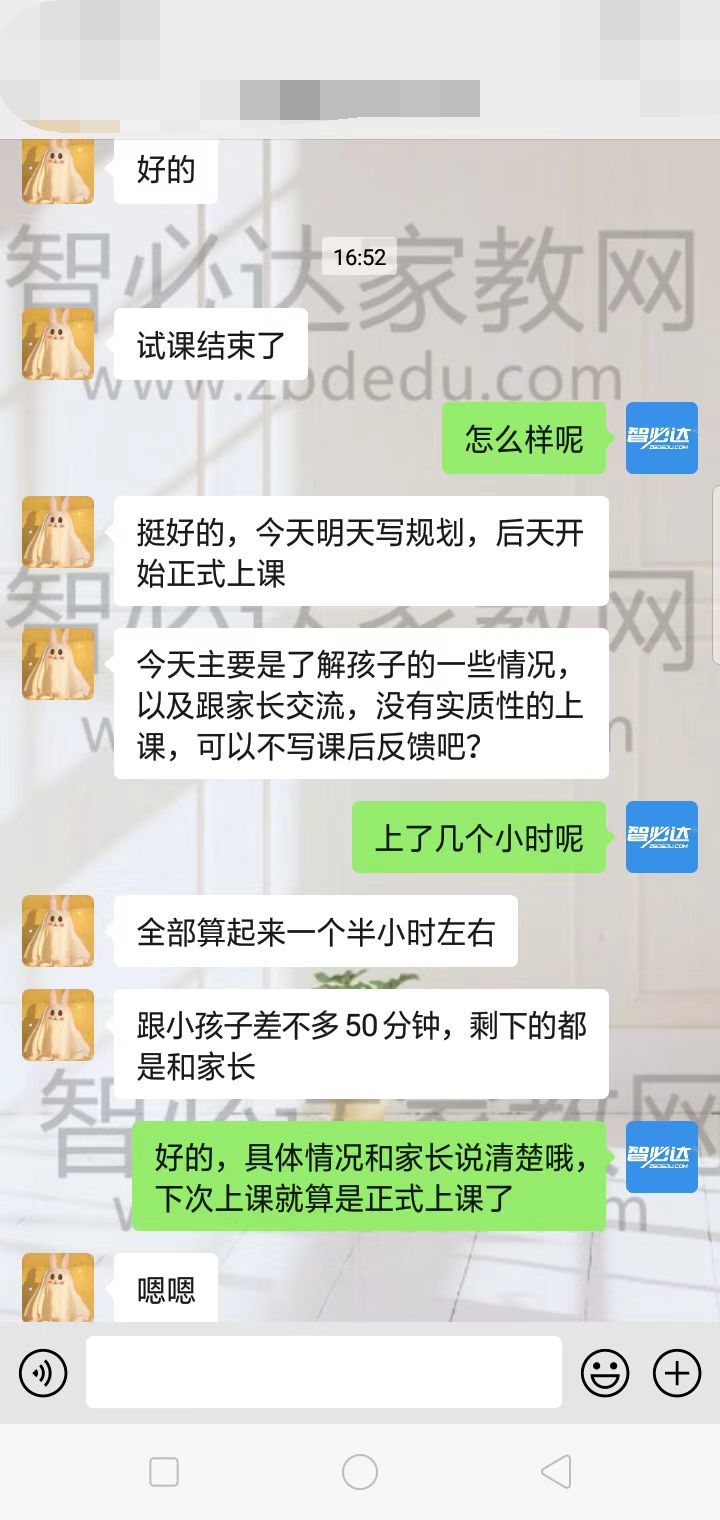Screen dimensions: 720x1520
Task: Focus the message text field
Action: click(323, 1372)
